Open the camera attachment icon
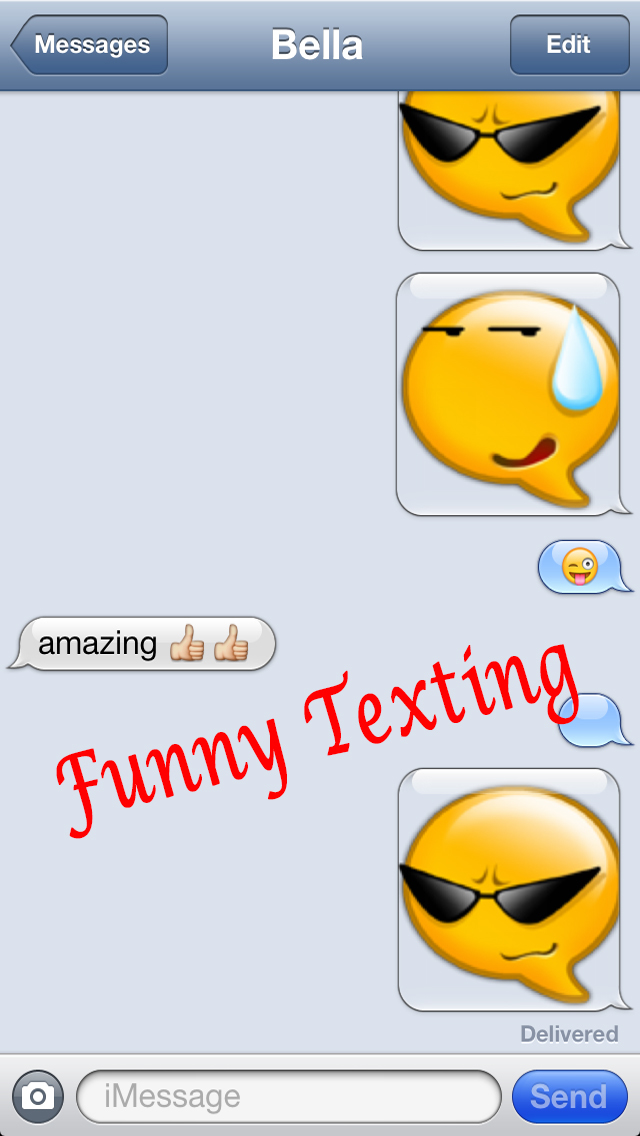640x1136 pixels. 38,1097
